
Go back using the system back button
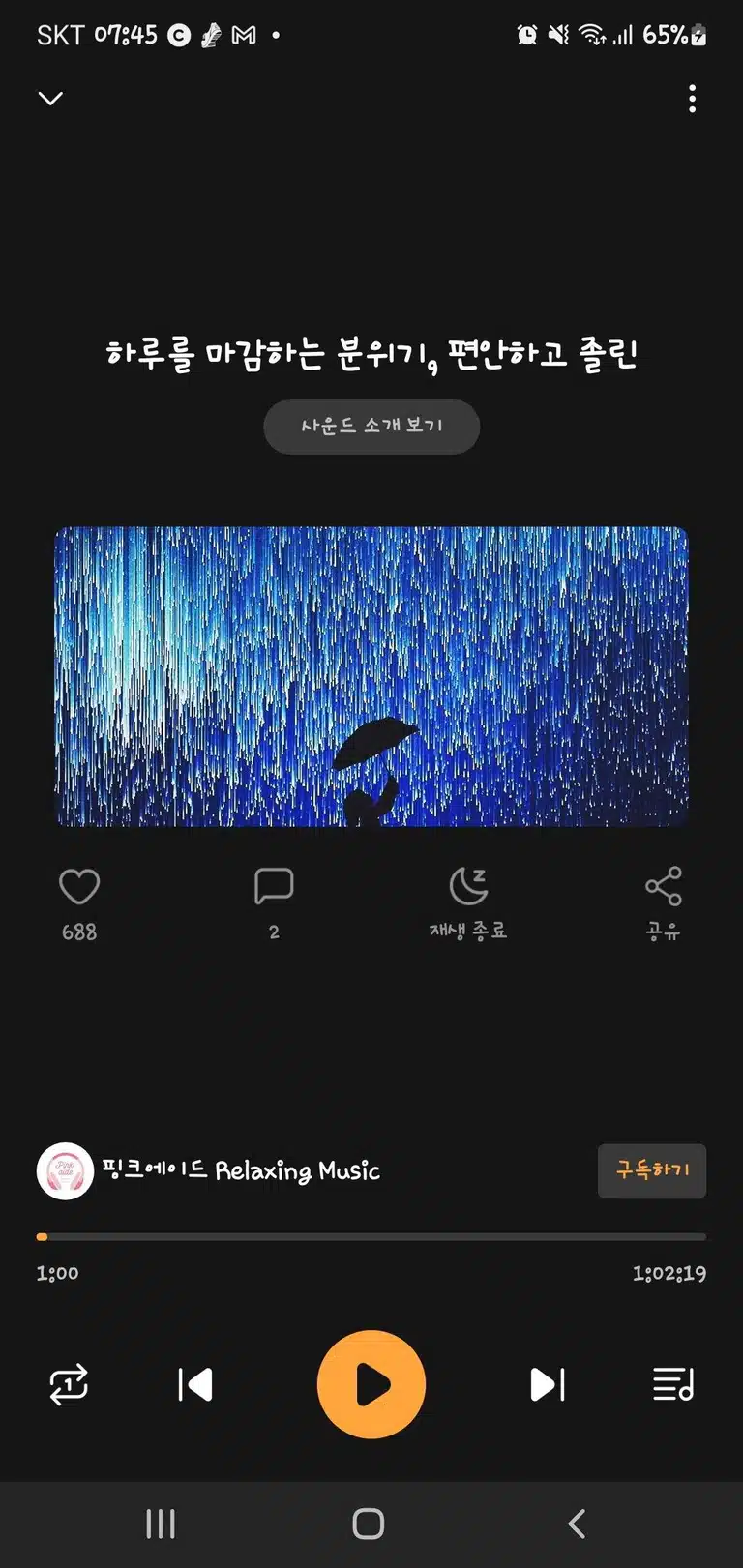click(x=577, y=1524)
